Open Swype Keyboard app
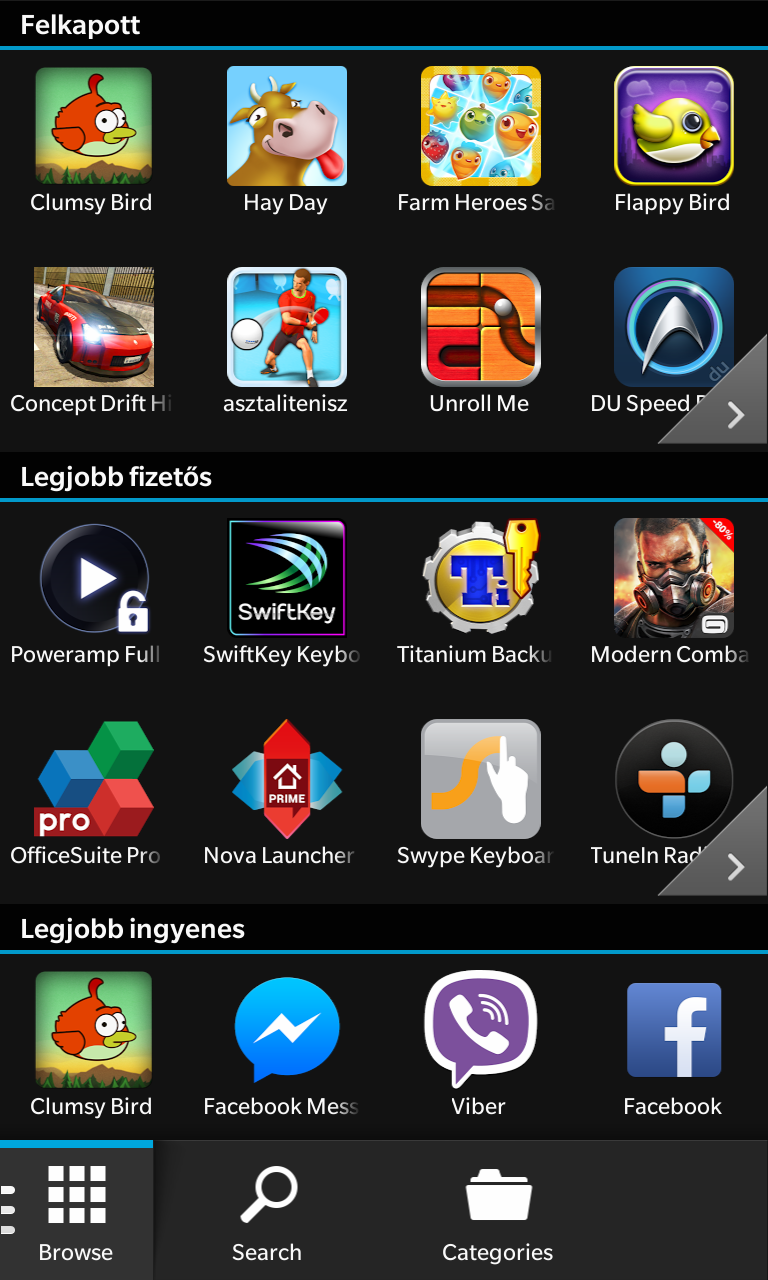The image size is (768, 1280). 477,794
